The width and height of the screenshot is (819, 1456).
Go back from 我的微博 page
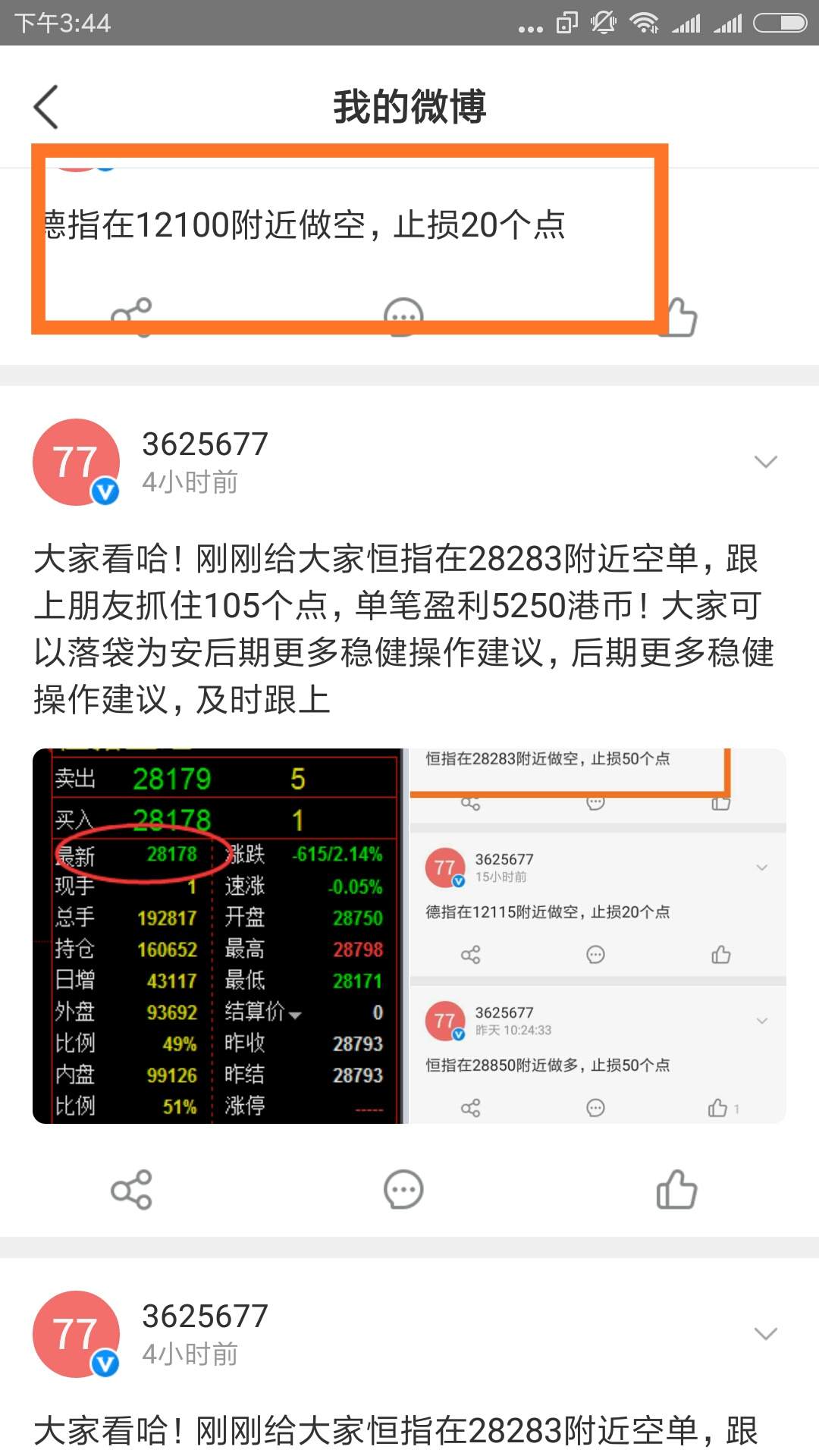click(x=46, y=107)
